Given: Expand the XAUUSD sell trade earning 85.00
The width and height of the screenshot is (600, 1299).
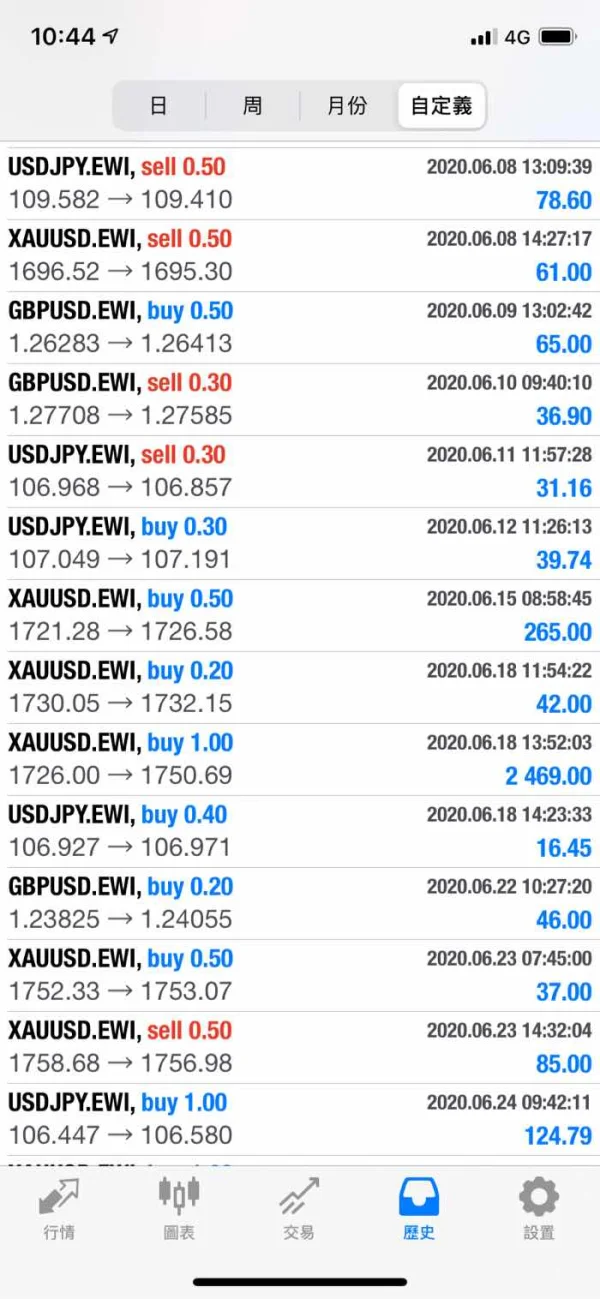Looking at the screenshot, I should [300, 1048].
